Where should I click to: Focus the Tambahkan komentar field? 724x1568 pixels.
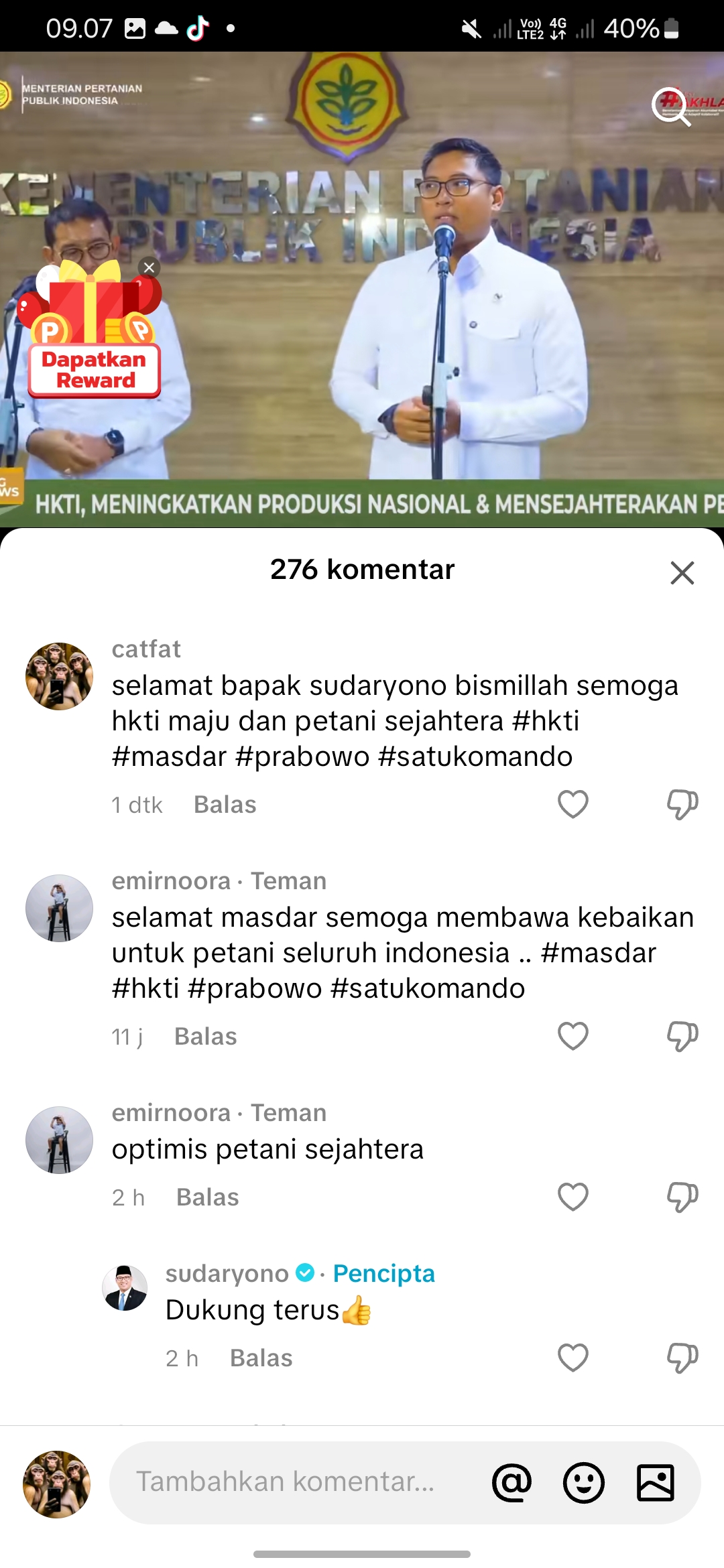pyautogui.click(x=286, y=1482)
